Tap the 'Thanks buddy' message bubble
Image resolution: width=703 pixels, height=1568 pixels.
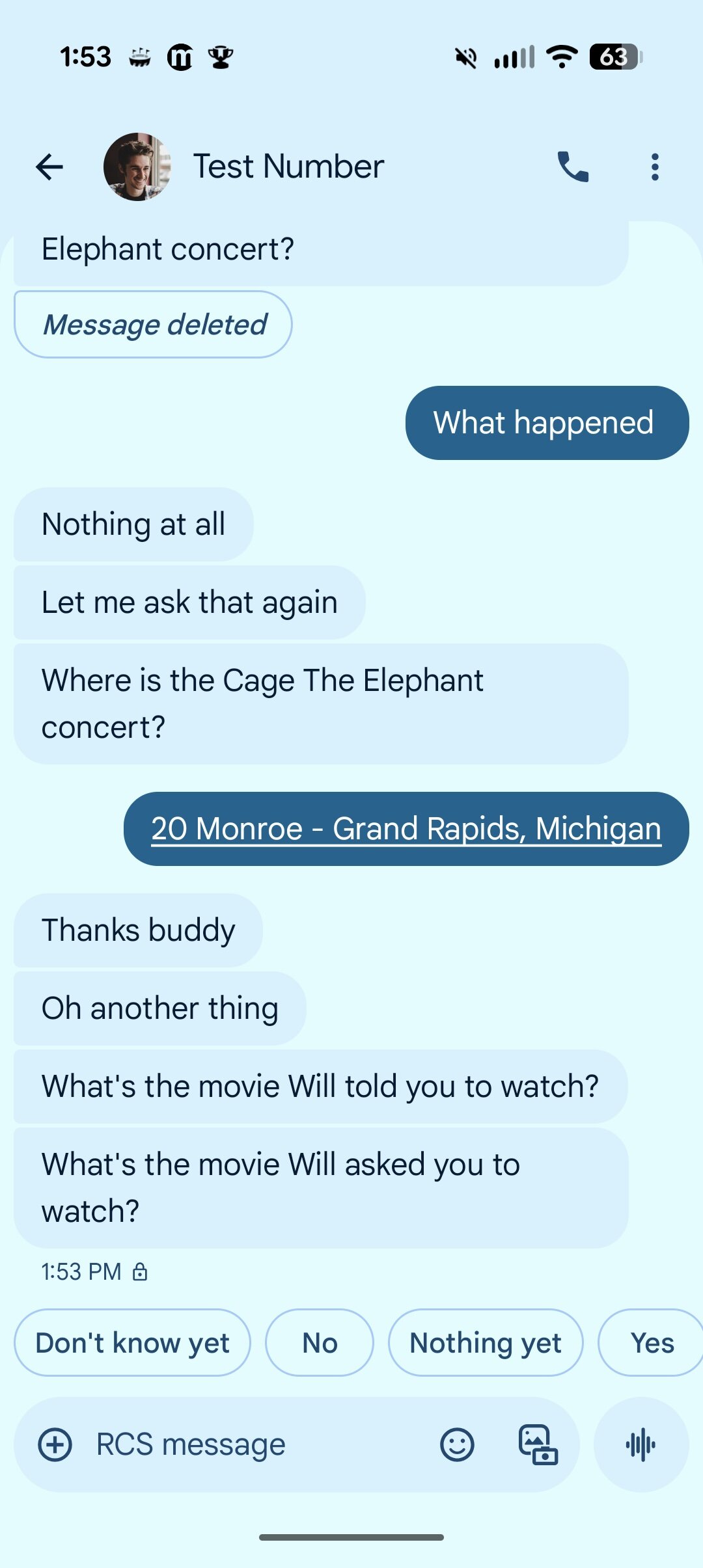tap(137, 929)
